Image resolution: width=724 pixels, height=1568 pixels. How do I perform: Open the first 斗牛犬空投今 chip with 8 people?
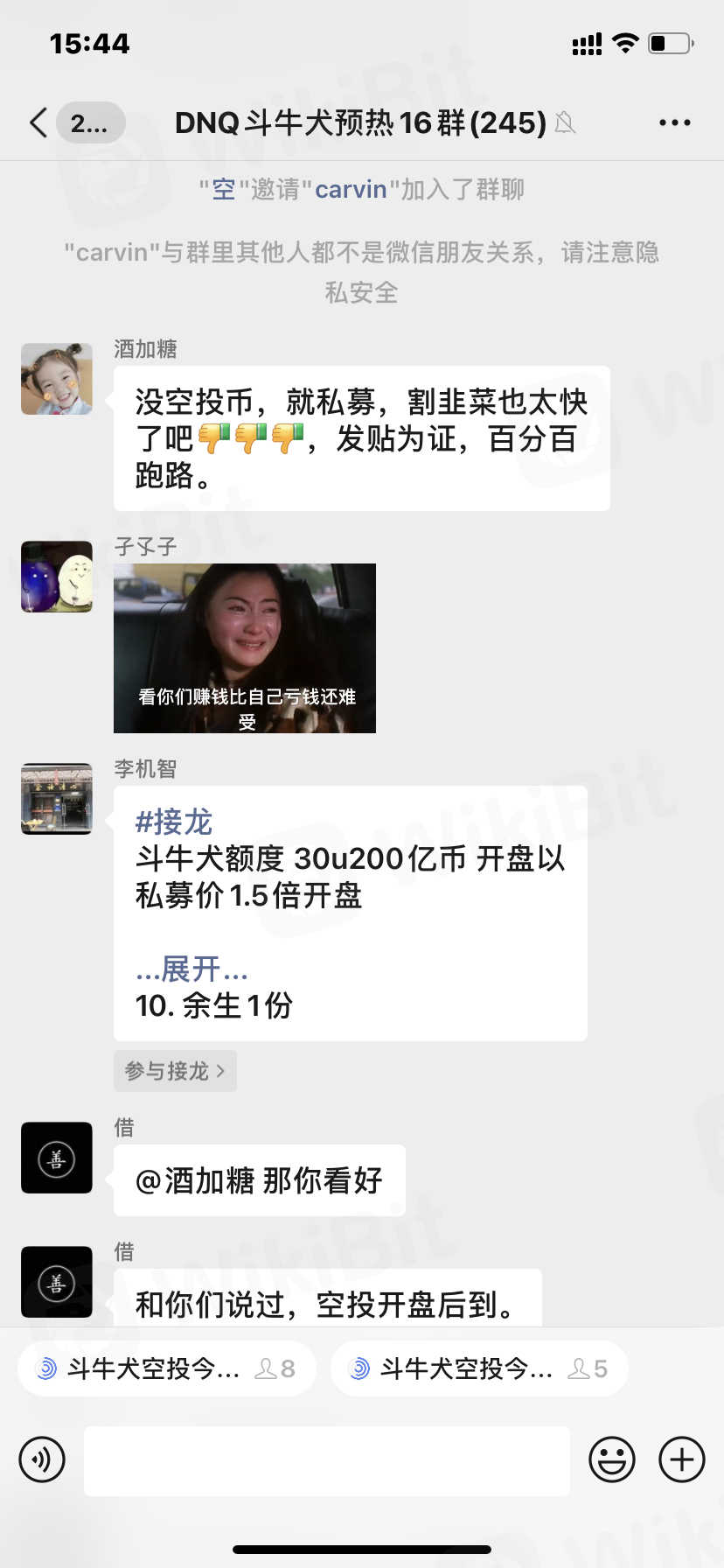click(x=166, y=1368)
